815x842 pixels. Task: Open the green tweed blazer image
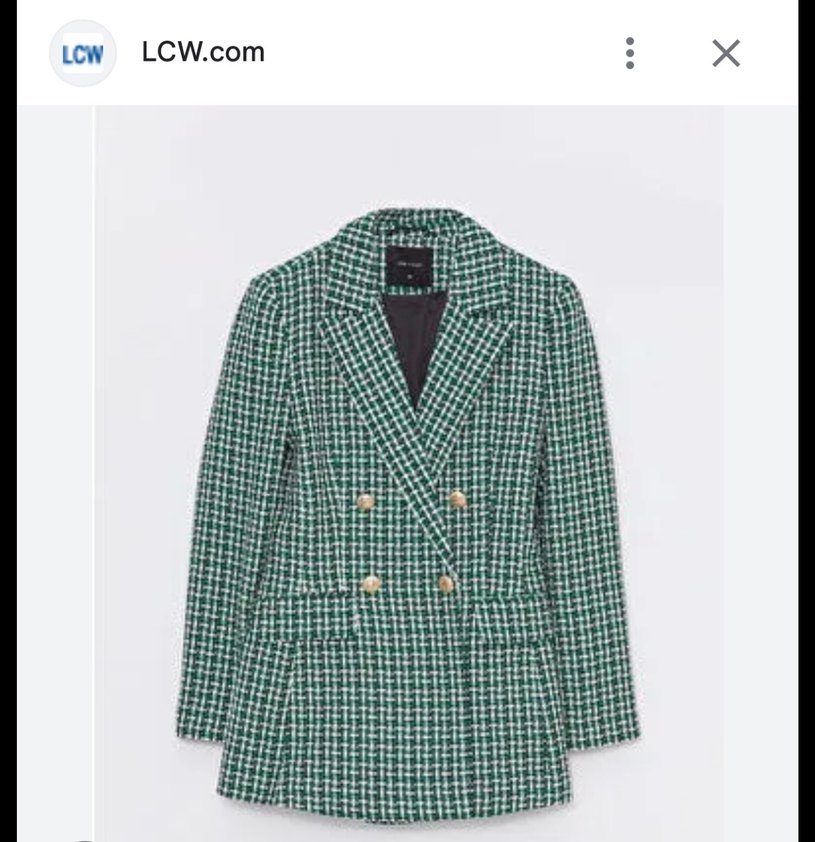(408, 500)
